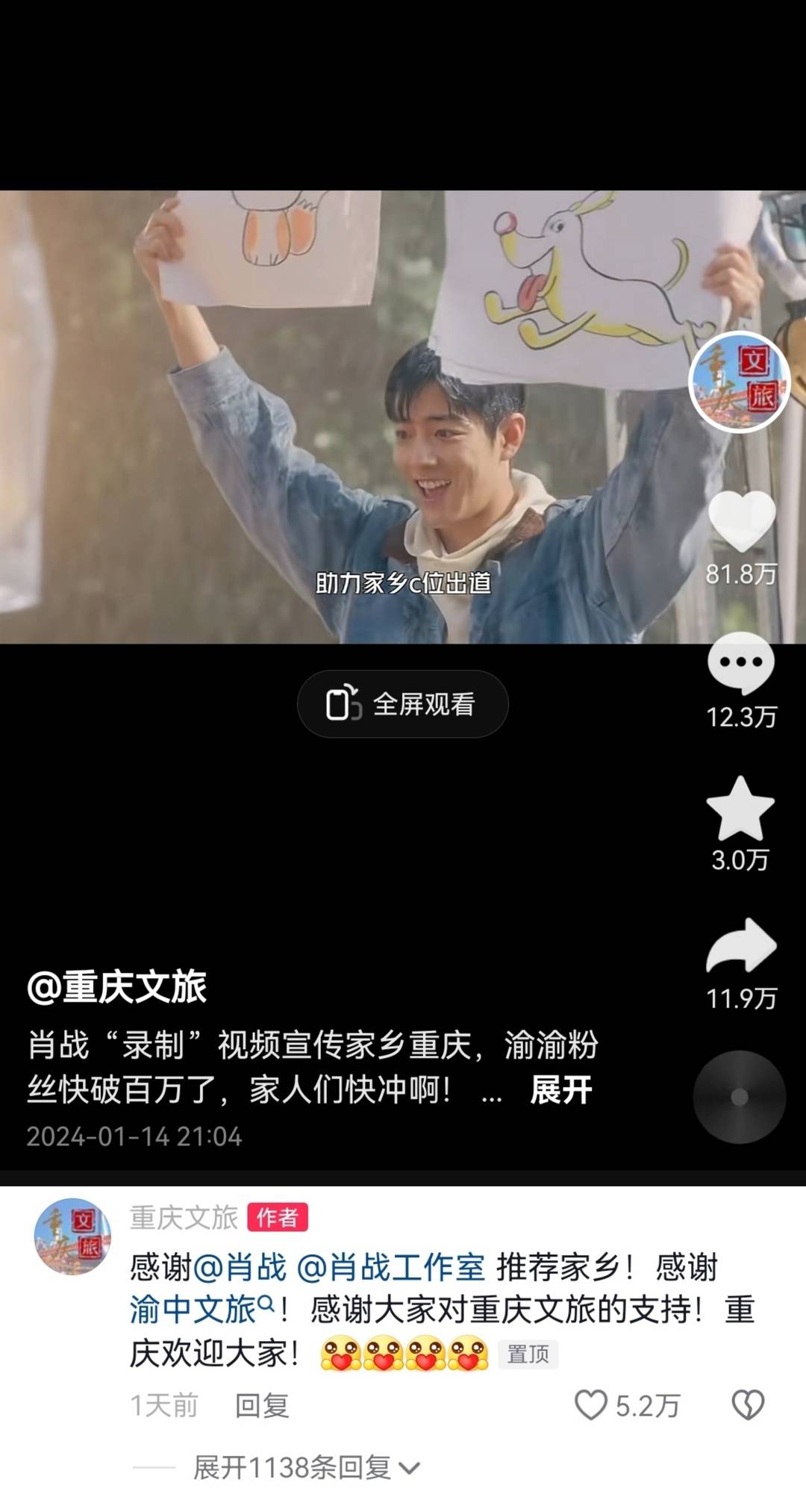Screen dimensions: 806x1512
Task: Open the video's 12.3万 comments
Action: click(741, 663)
